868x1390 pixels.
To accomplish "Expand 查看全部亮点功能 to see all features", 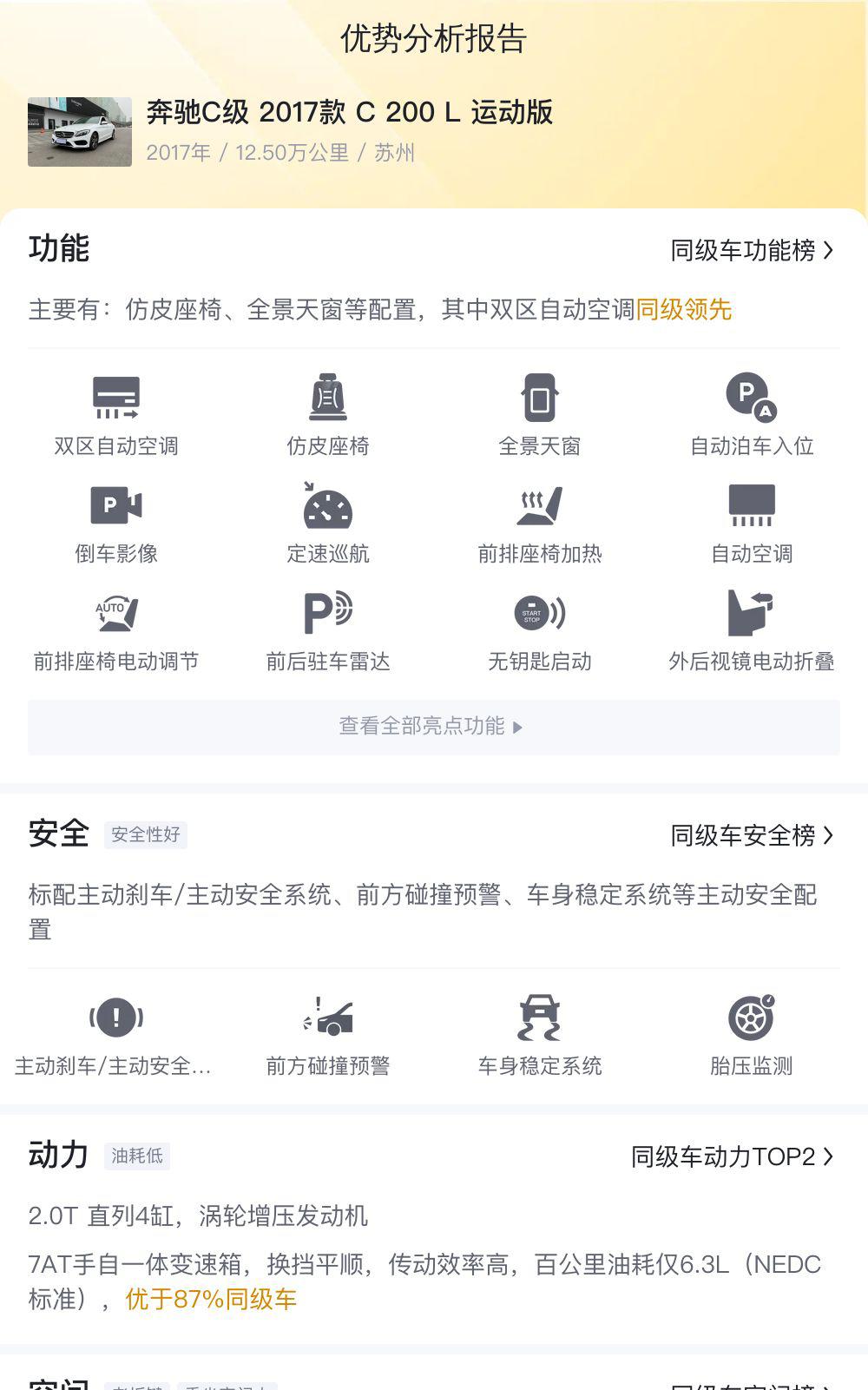I will click(x=434, y=727).
